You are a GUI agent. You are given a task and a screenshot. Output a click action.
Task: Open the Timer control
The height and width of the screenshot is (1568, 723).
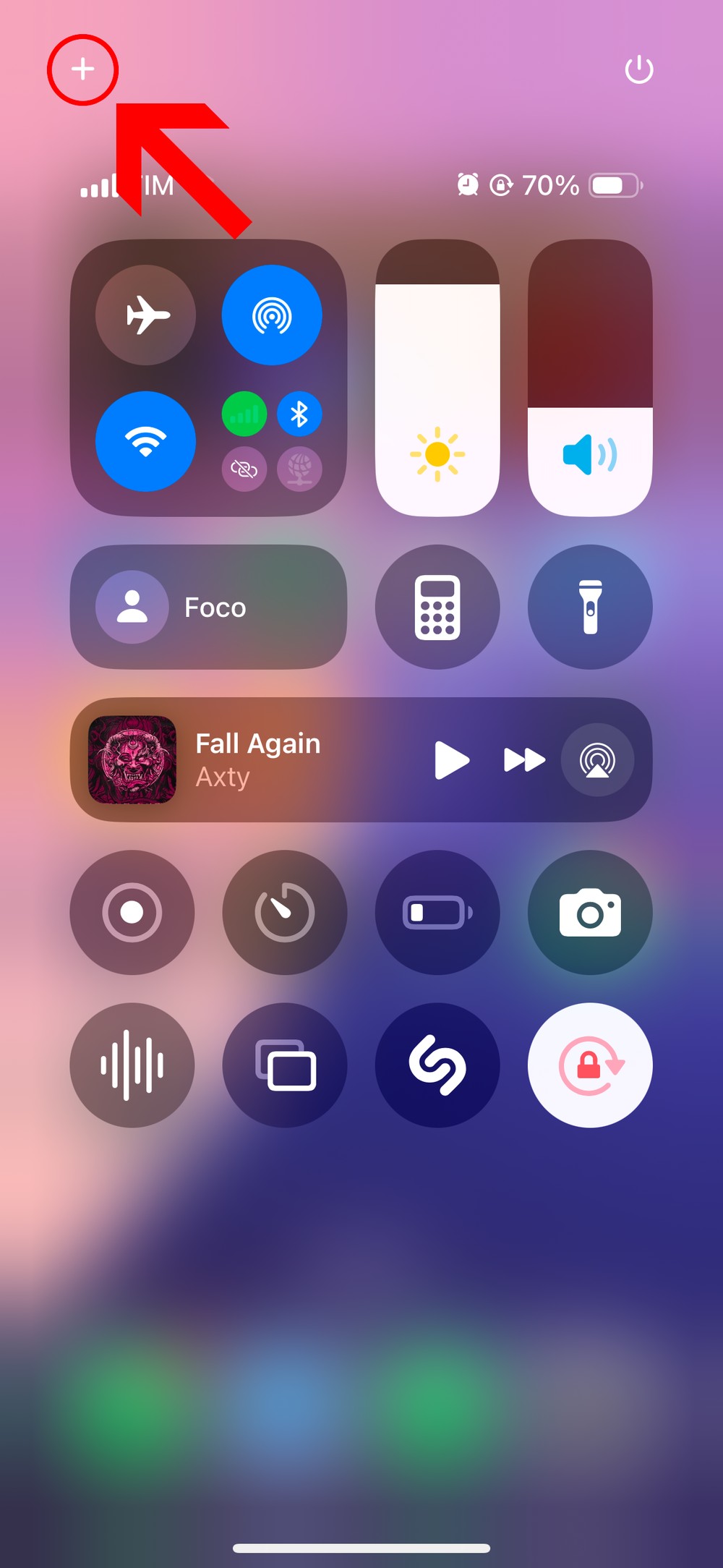285,913
